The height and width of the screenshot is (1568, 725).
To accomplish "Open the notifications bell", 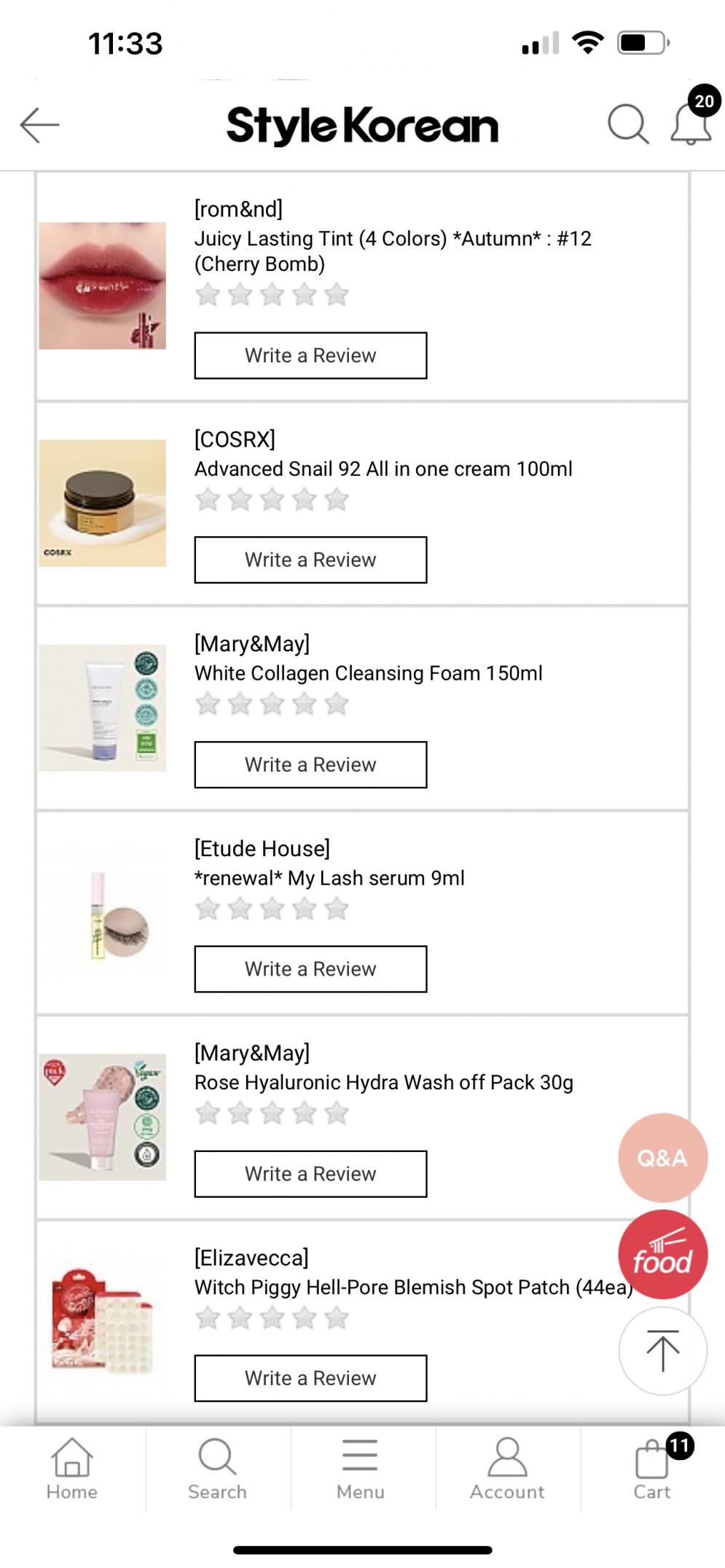I will [690, 125].
